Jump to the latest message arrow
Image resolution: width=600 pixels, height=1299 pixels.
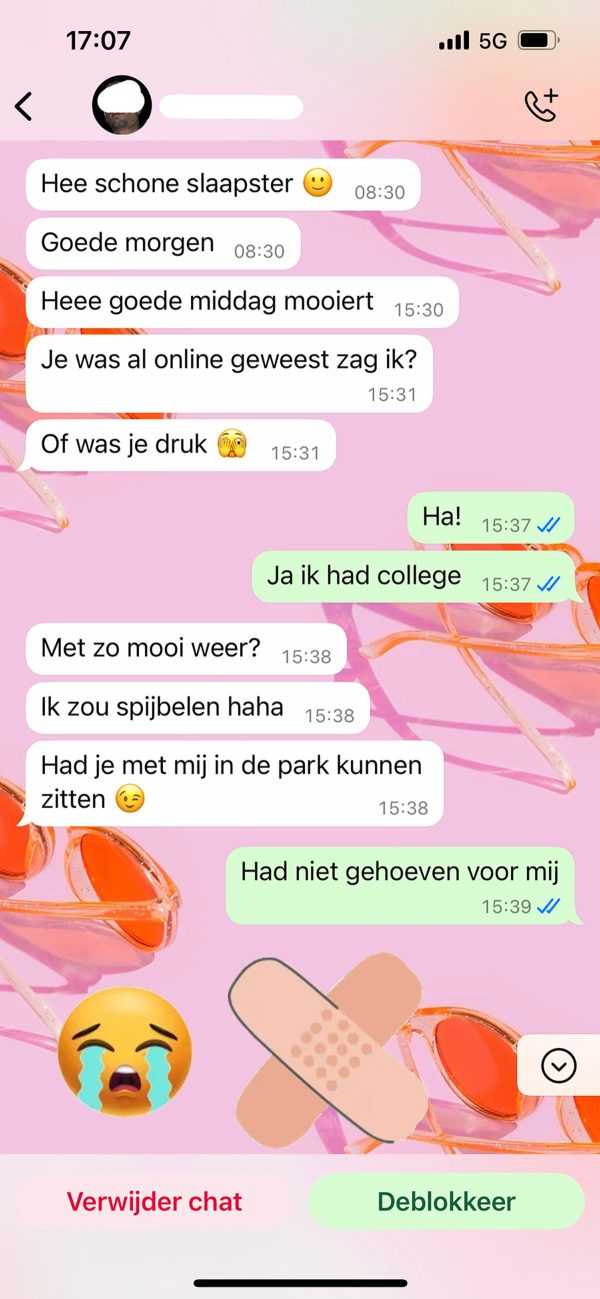[x=558, y=1066]
